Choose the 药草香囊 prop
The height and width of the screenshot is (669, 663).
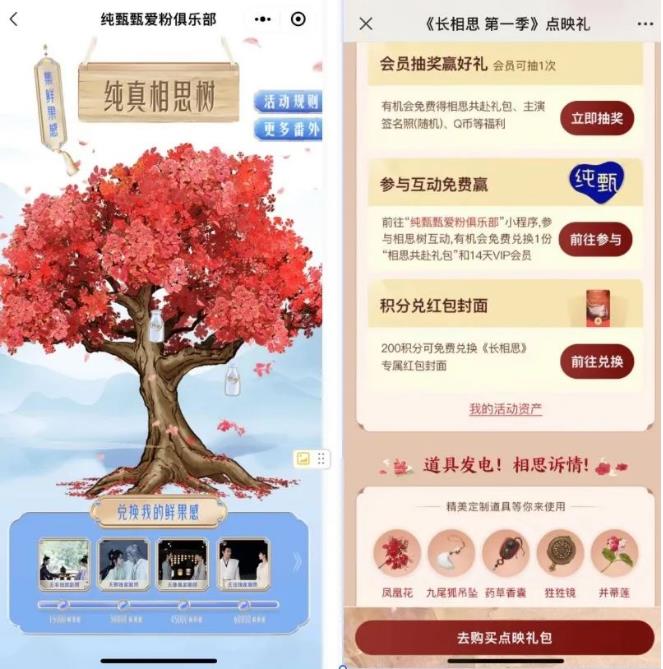coord(506,554)
